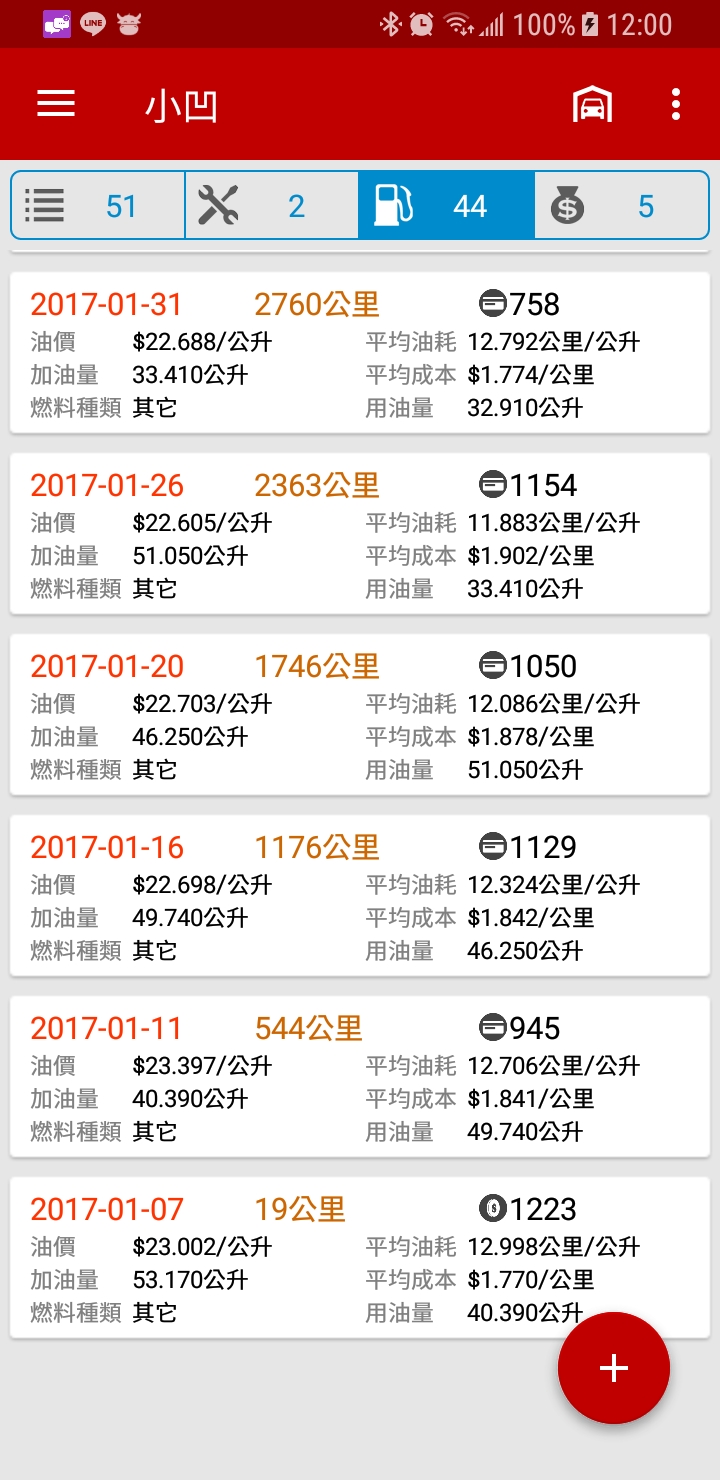Open the hamburger drawer menu

click(x=56, y=104)
